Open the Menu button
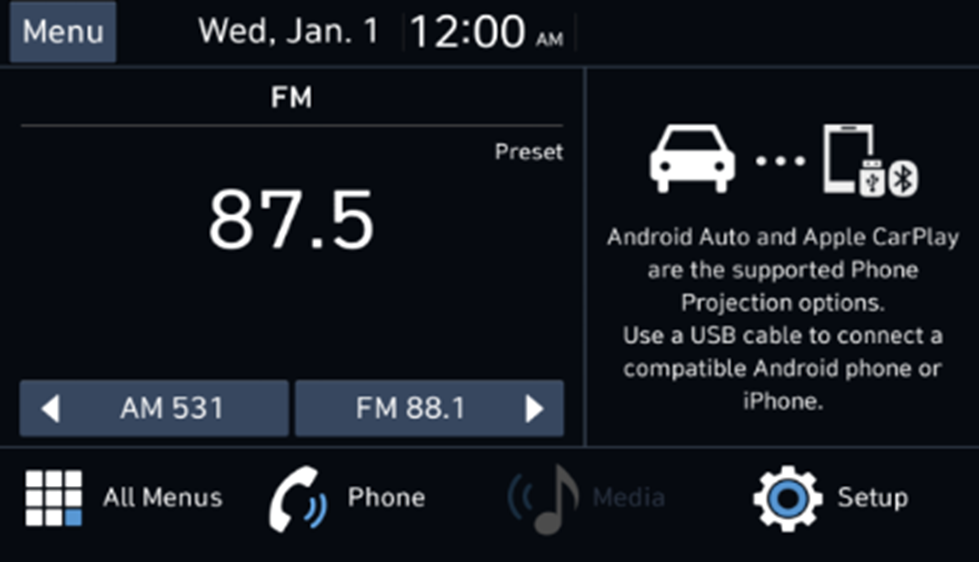979x562 pixels. pyautogui.click(x=63, y=32)
